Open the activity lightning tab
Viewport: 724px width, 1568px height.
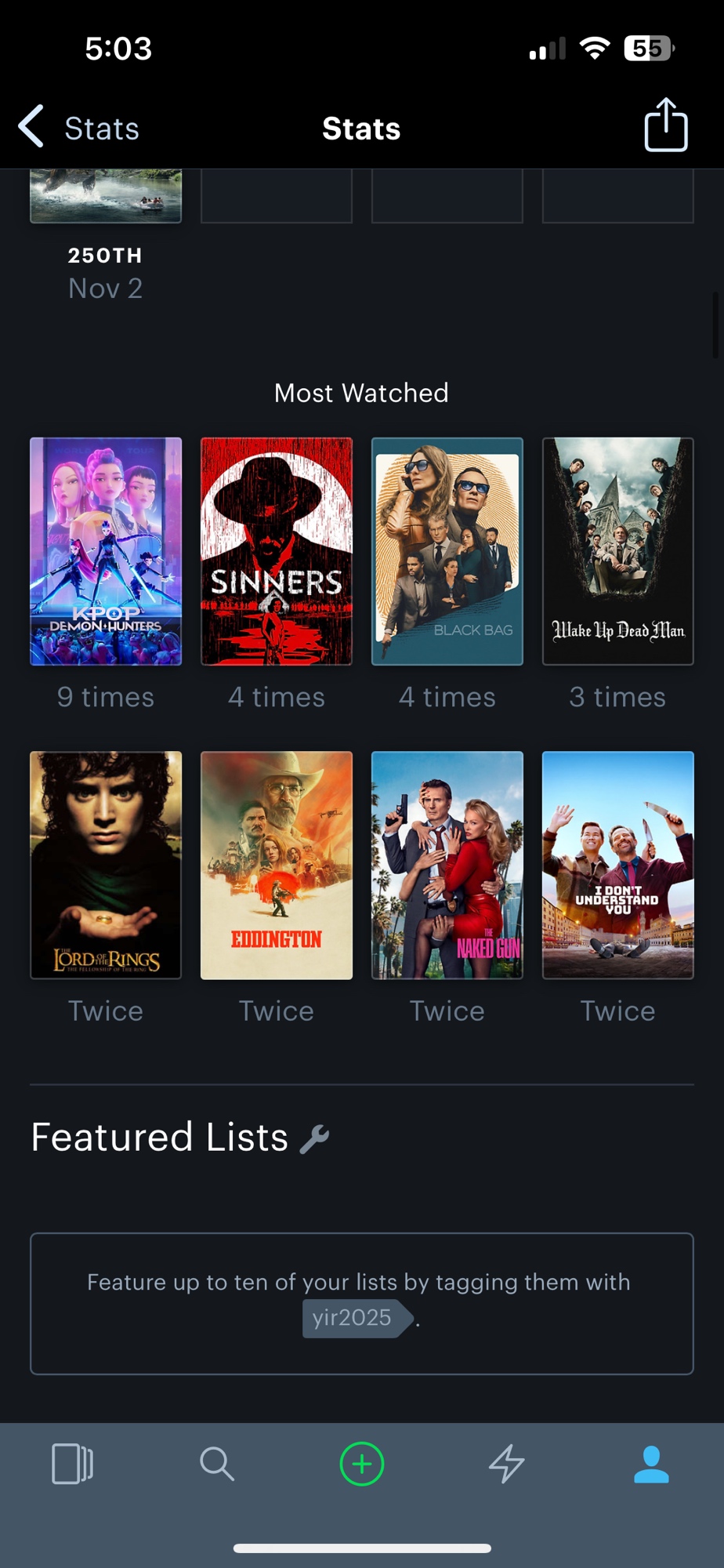(x=506, y=1464)
